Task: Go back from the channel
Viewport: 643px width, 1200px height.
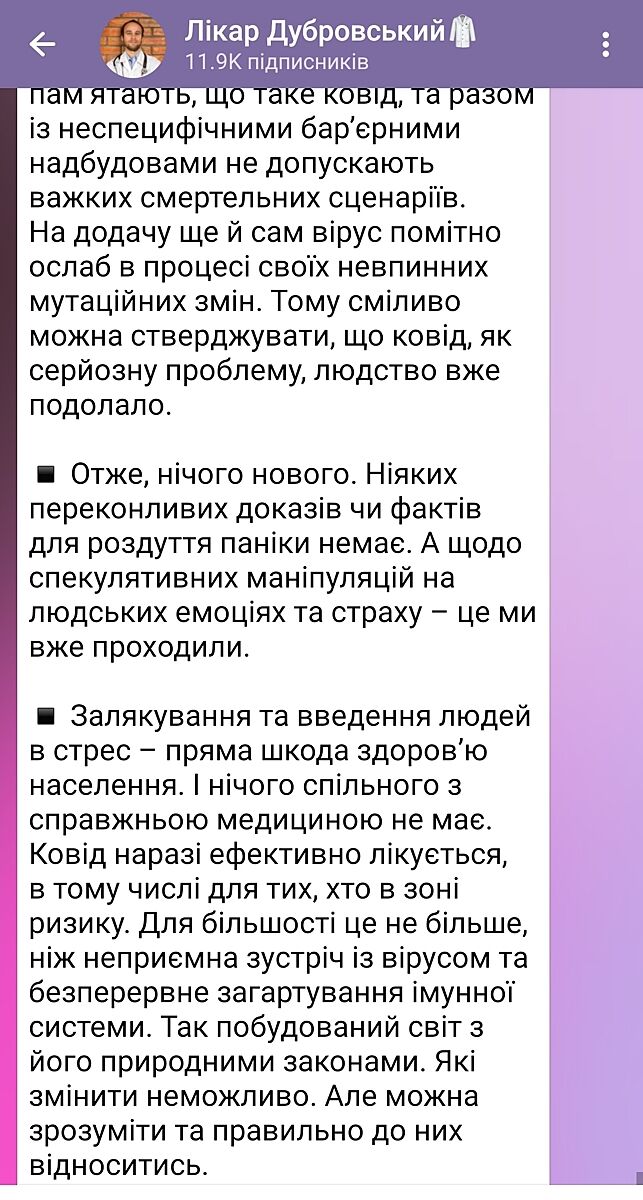Action: [x=42, y=44]
